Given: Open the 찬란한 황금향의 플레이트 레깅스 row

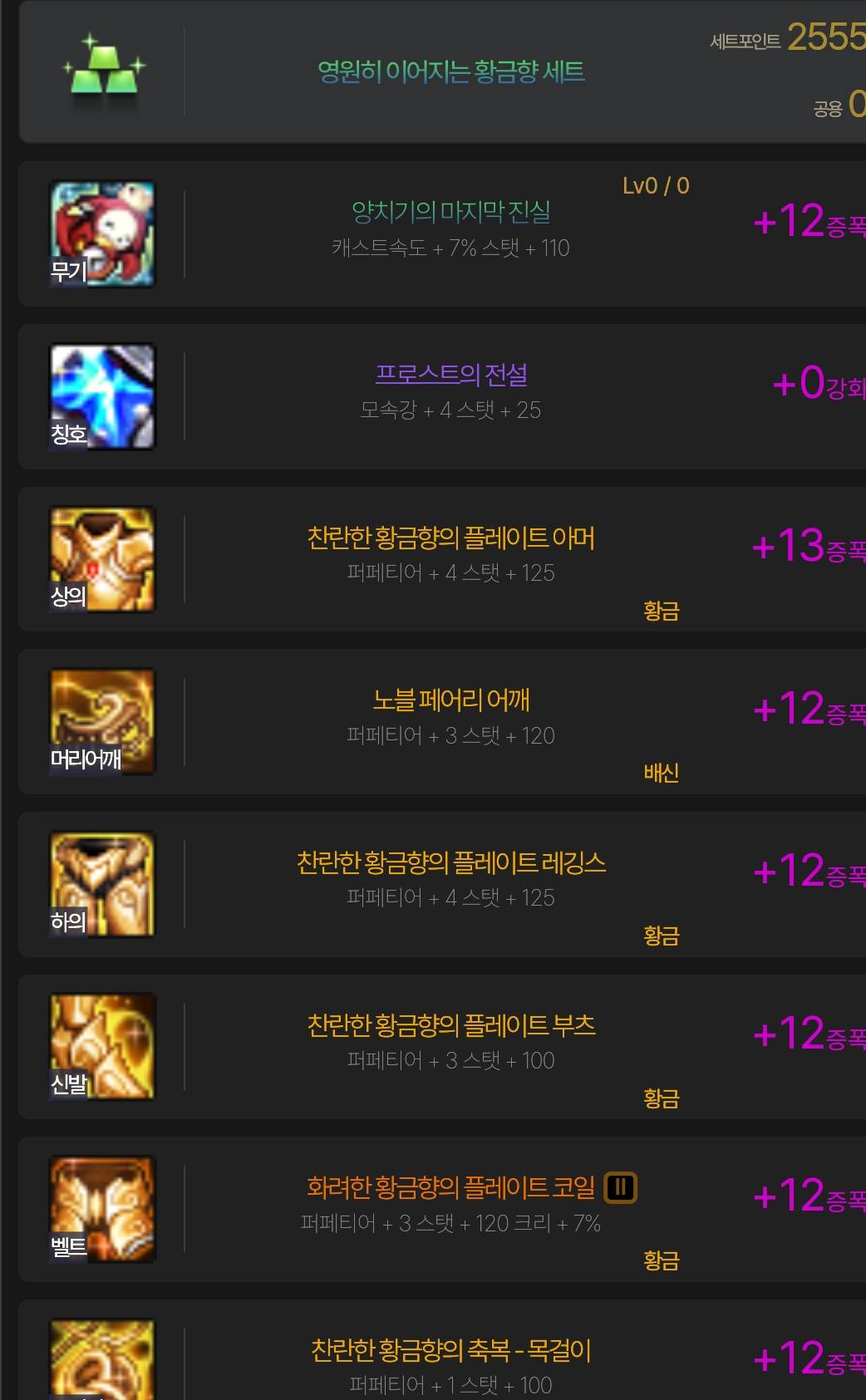Looking at the screenshot, I should tap(451, 863).
